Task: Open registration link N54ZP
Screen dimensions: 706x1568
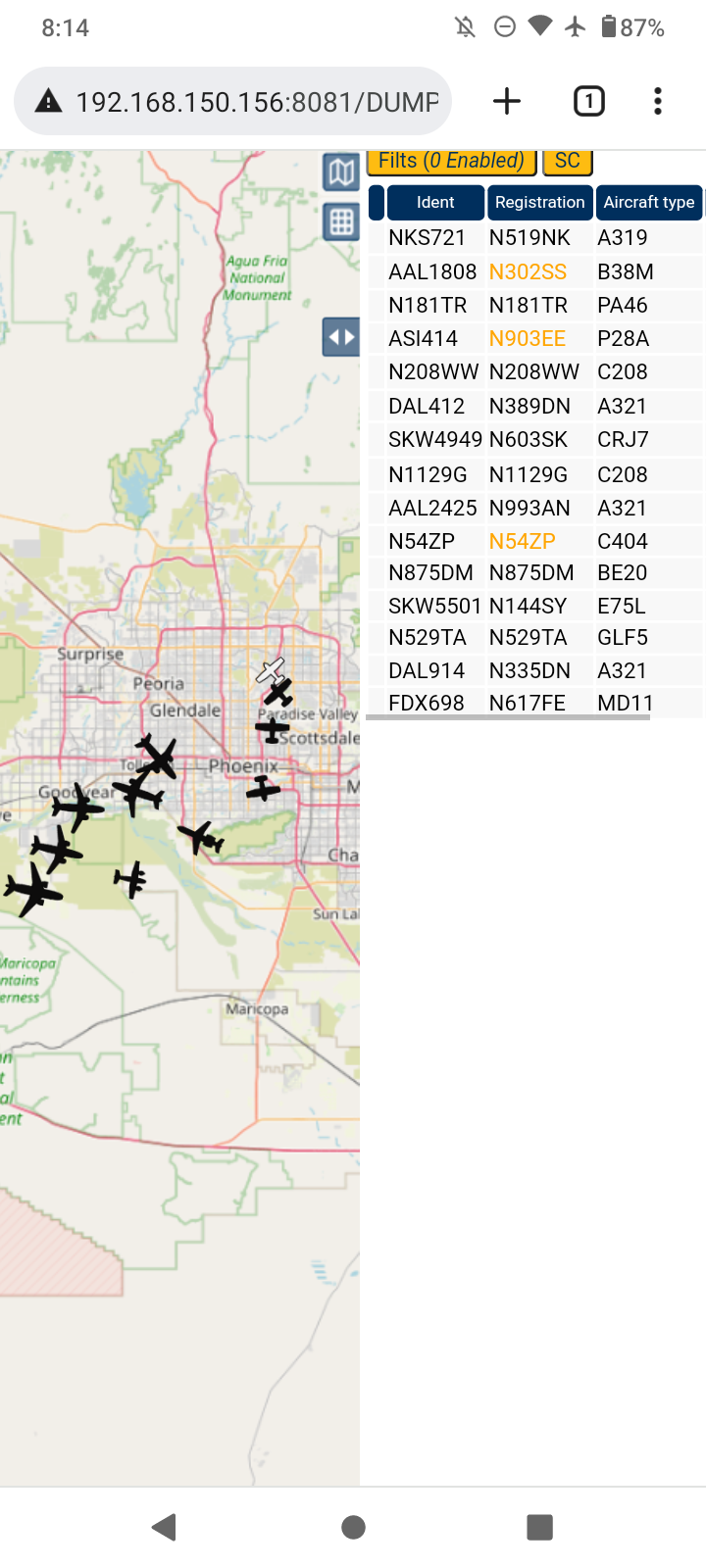Action: point(523,541)
